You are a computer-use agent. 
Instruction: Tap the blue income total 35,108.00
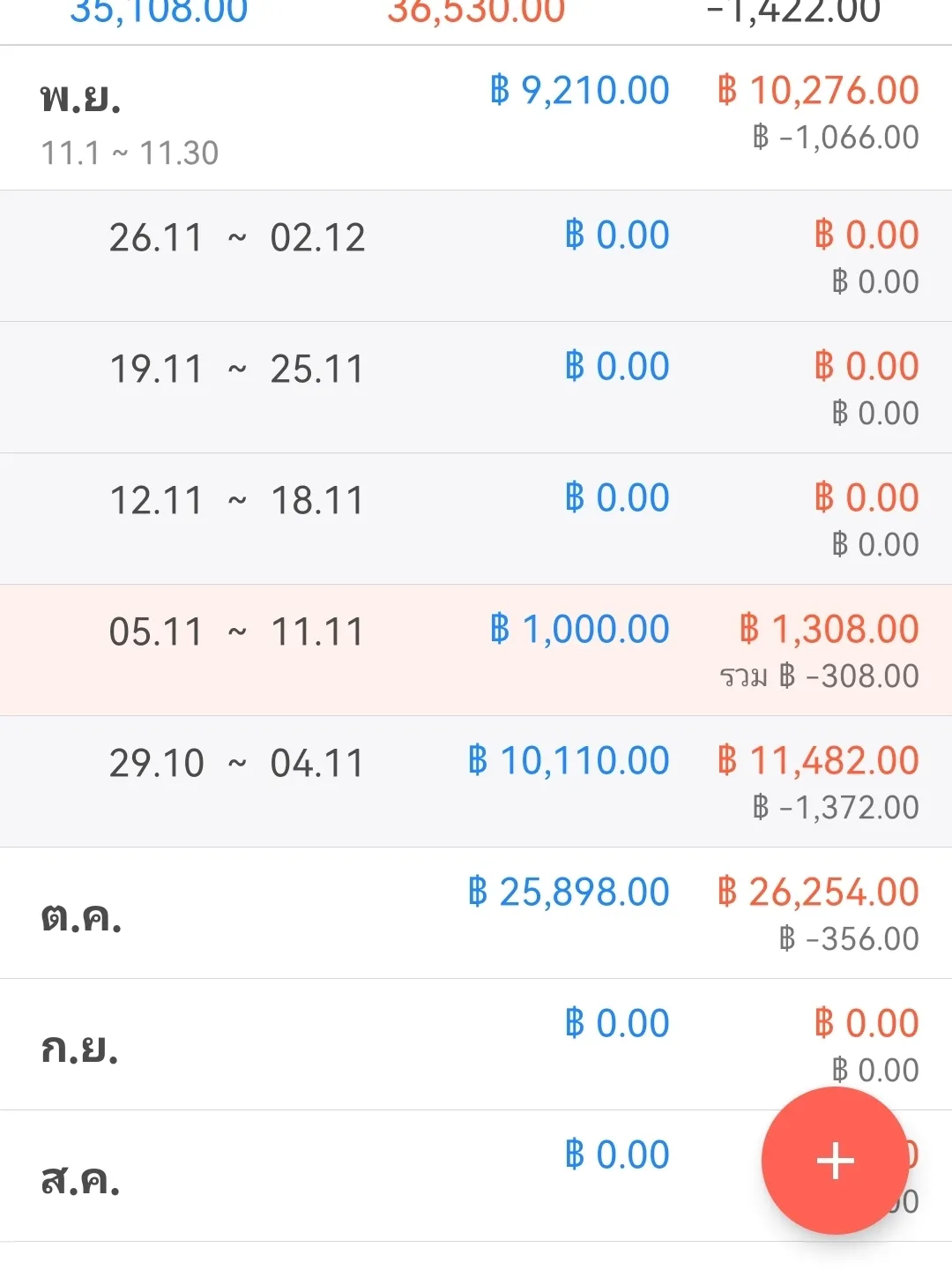[157, 12]
